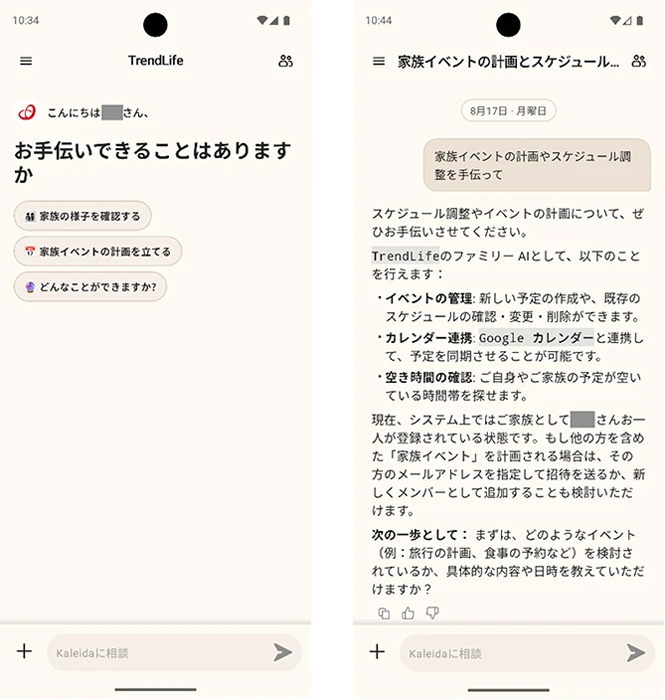Tap the どんなことができますか? chip
This screenshot has height=700, width=665.
click(x=90, y=287)
